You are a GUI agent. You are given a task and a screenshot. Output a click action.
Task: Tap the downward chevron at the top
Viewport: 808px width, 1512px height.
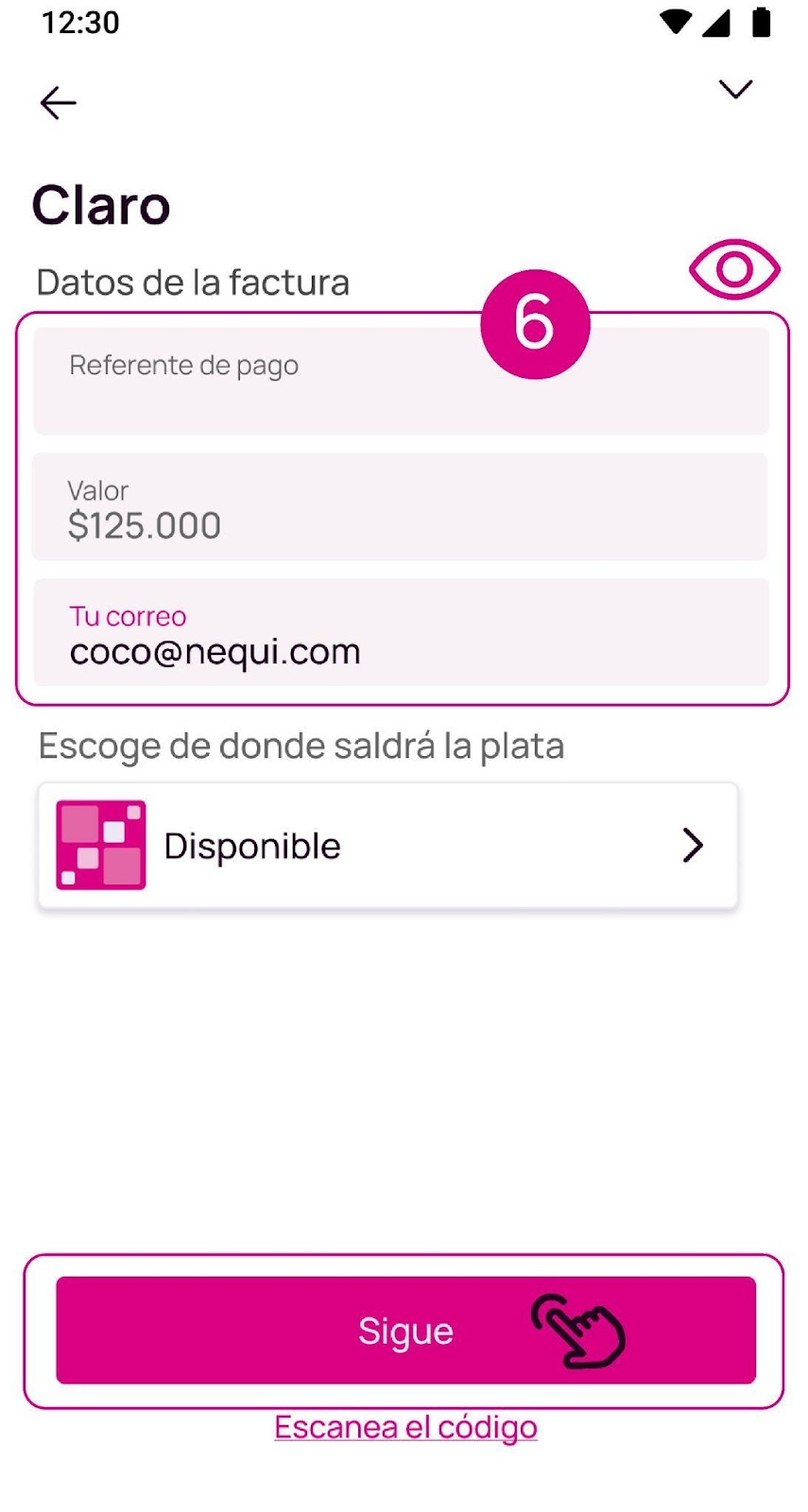(x=735, y=90)
